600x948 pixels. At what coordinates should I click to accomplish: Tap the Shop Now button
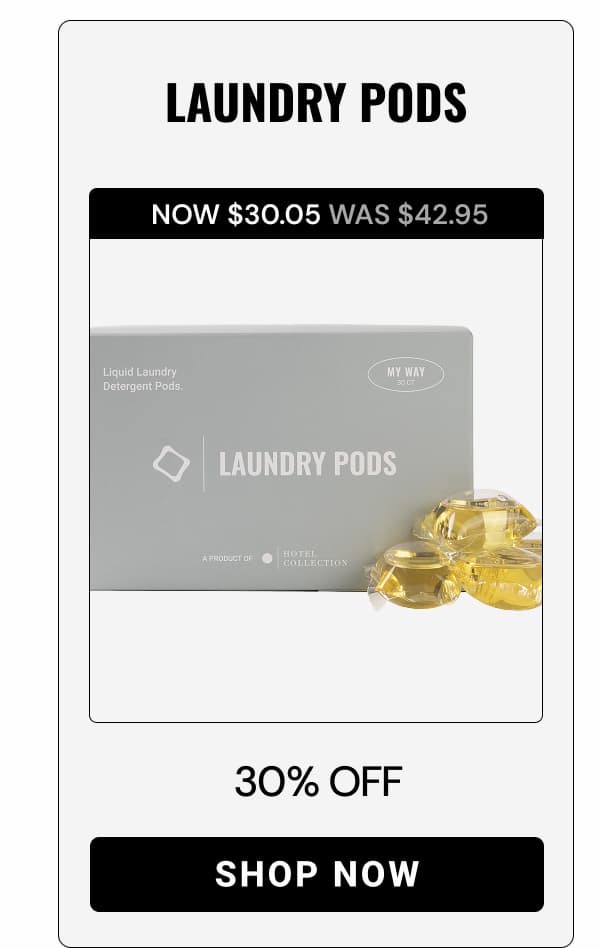point(316,874)
